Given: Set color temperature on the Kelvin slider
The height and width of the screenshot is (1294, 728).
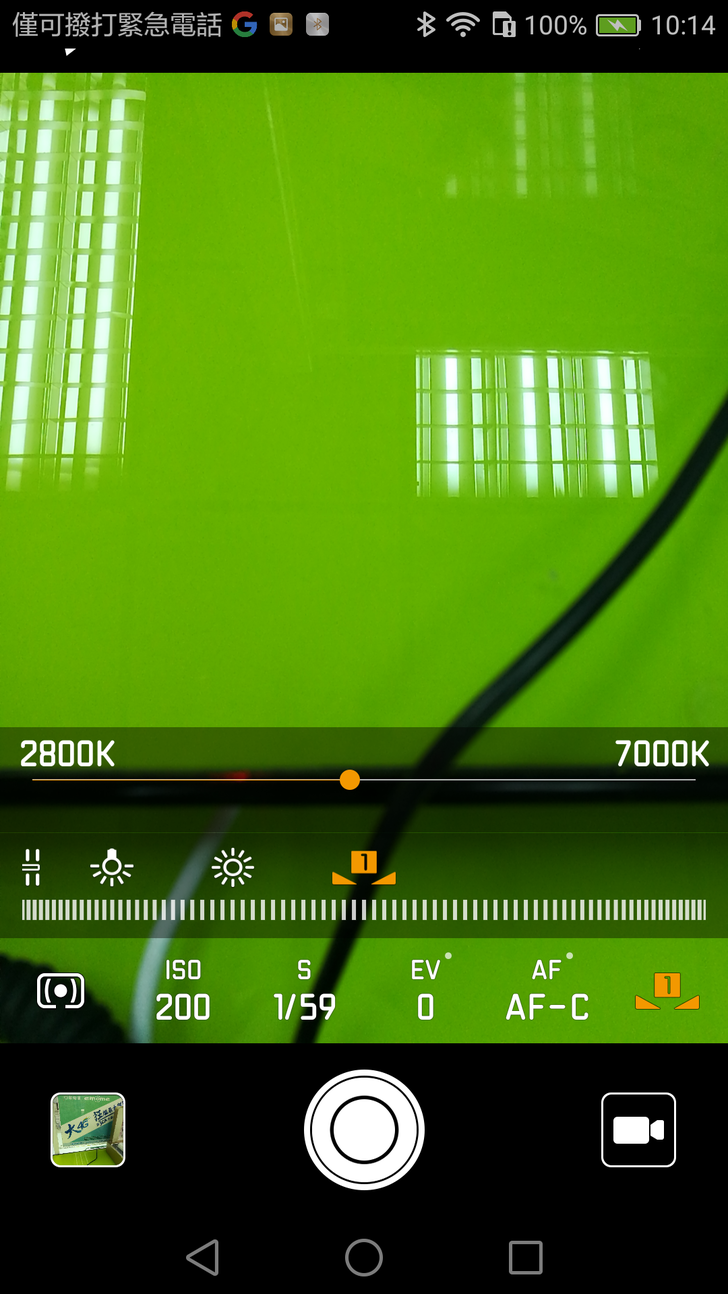Looking at the screenshot, I should tap(349, 780).
